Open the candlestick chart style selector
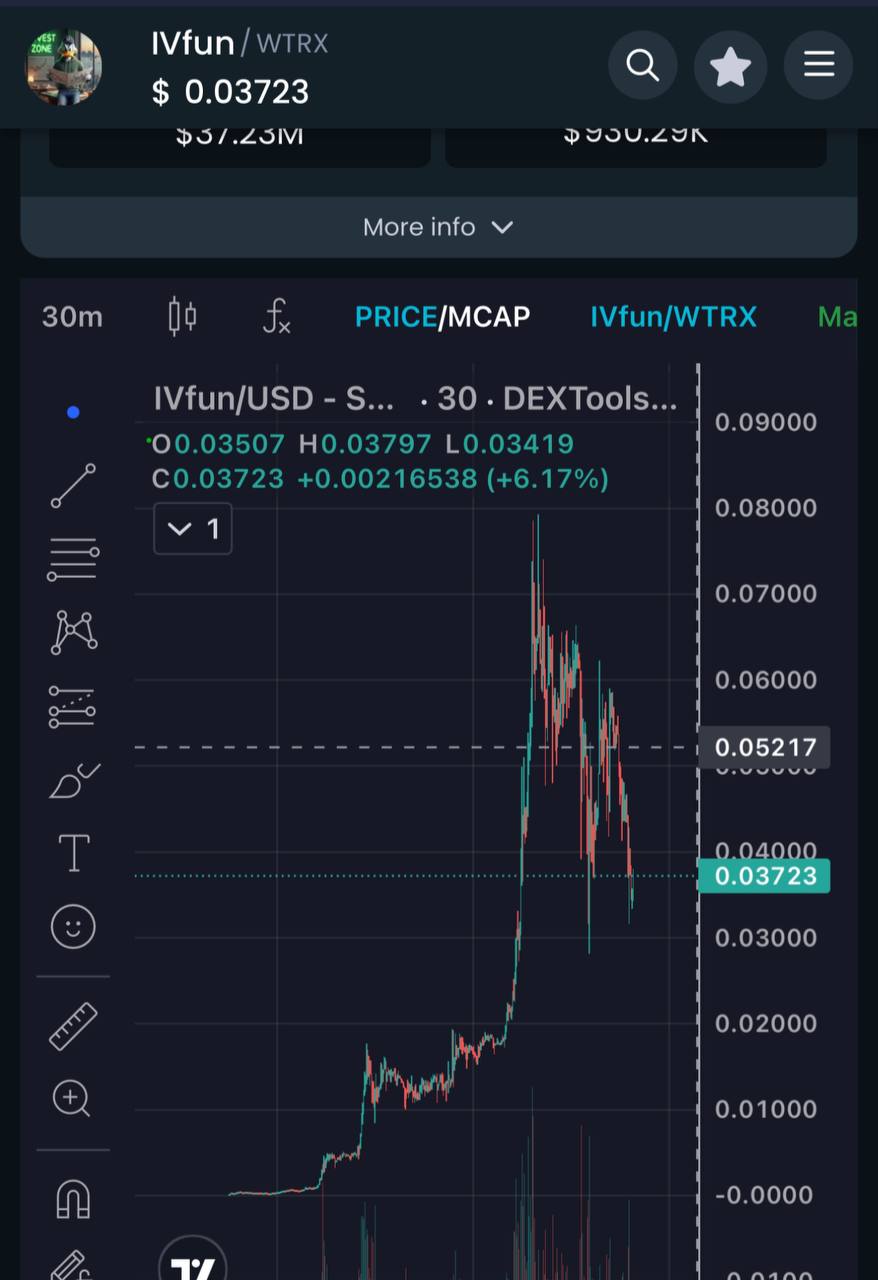 [182, 317]
